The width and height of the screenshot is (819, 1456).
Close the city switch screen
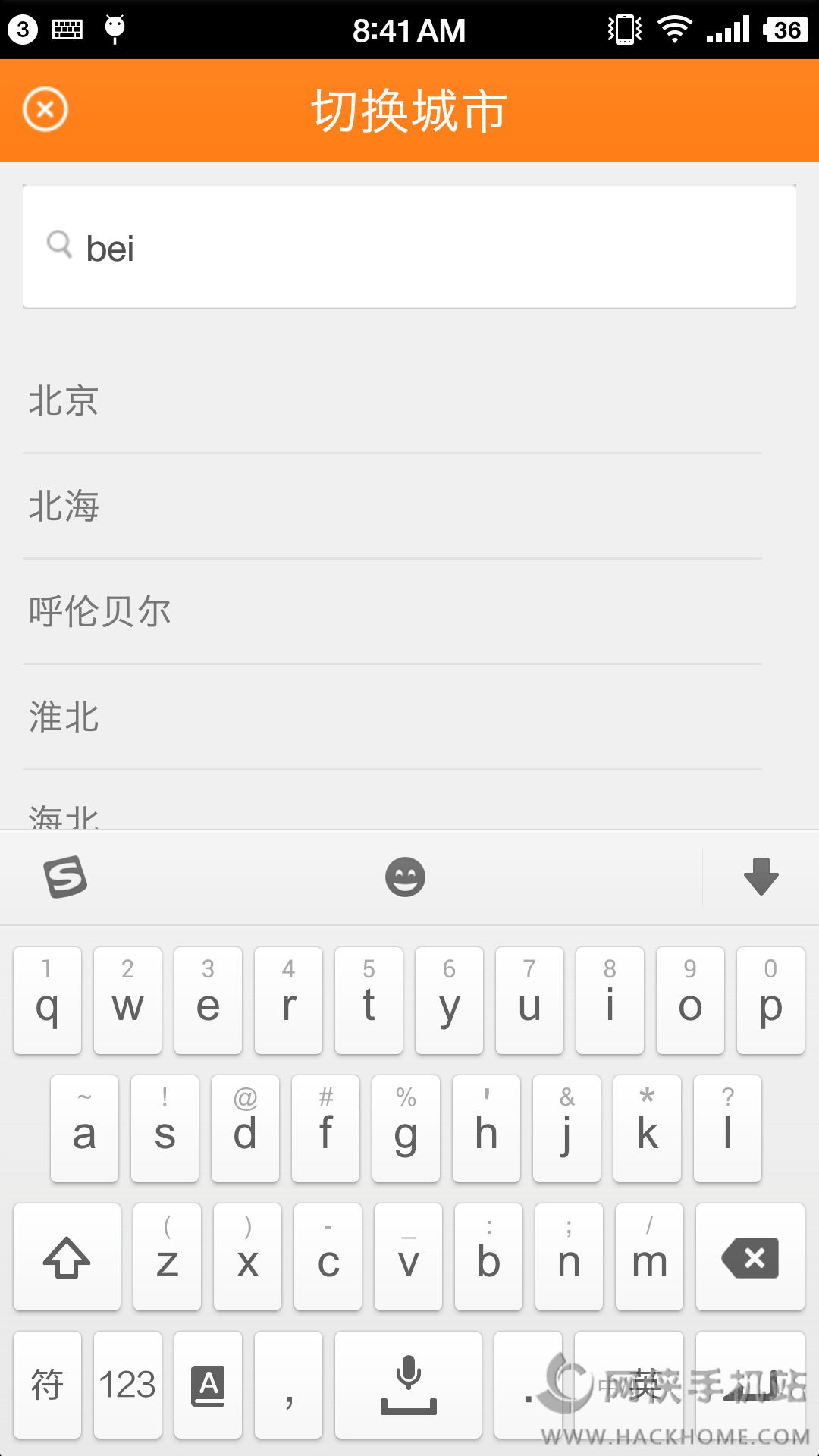45,109
